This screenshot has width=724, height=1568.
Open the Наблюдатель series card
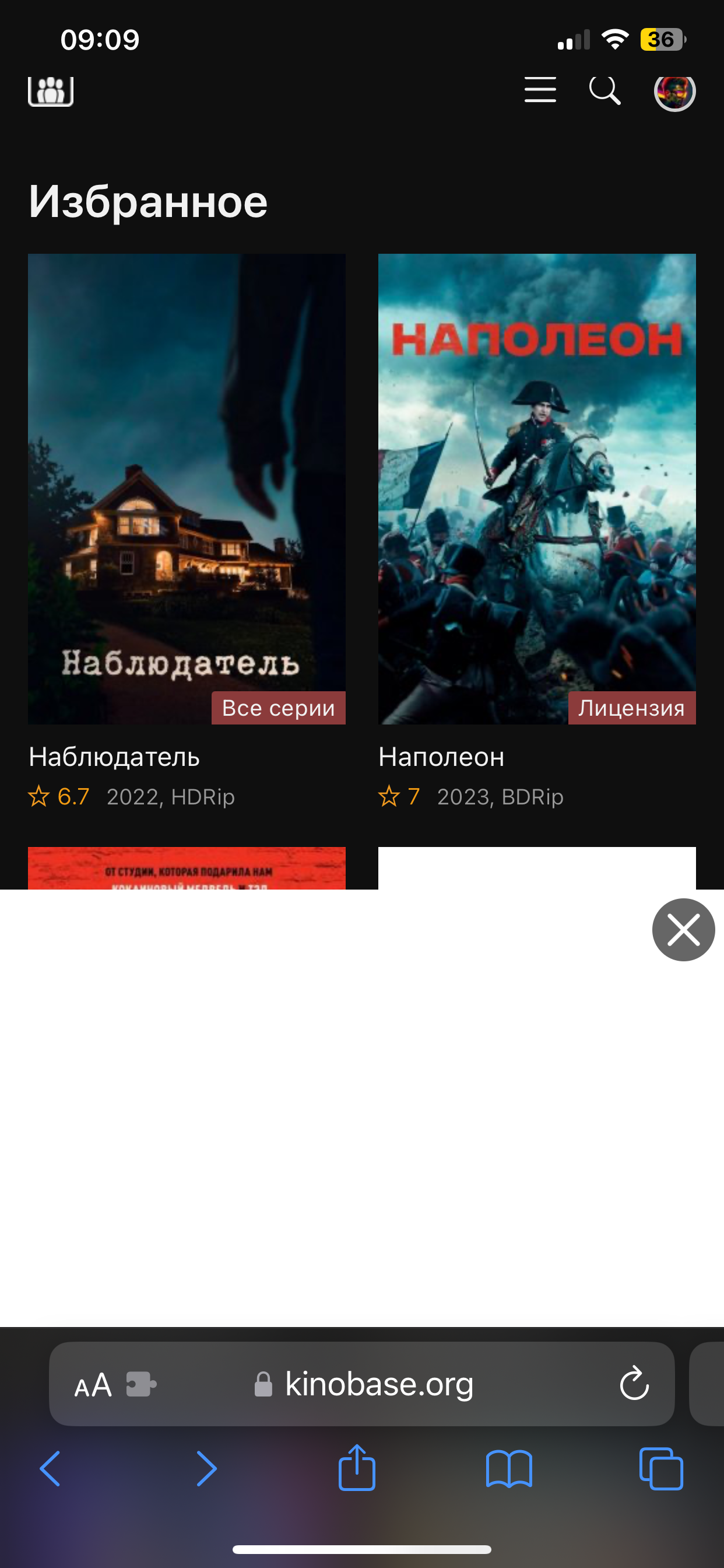(x=186, y=488)
